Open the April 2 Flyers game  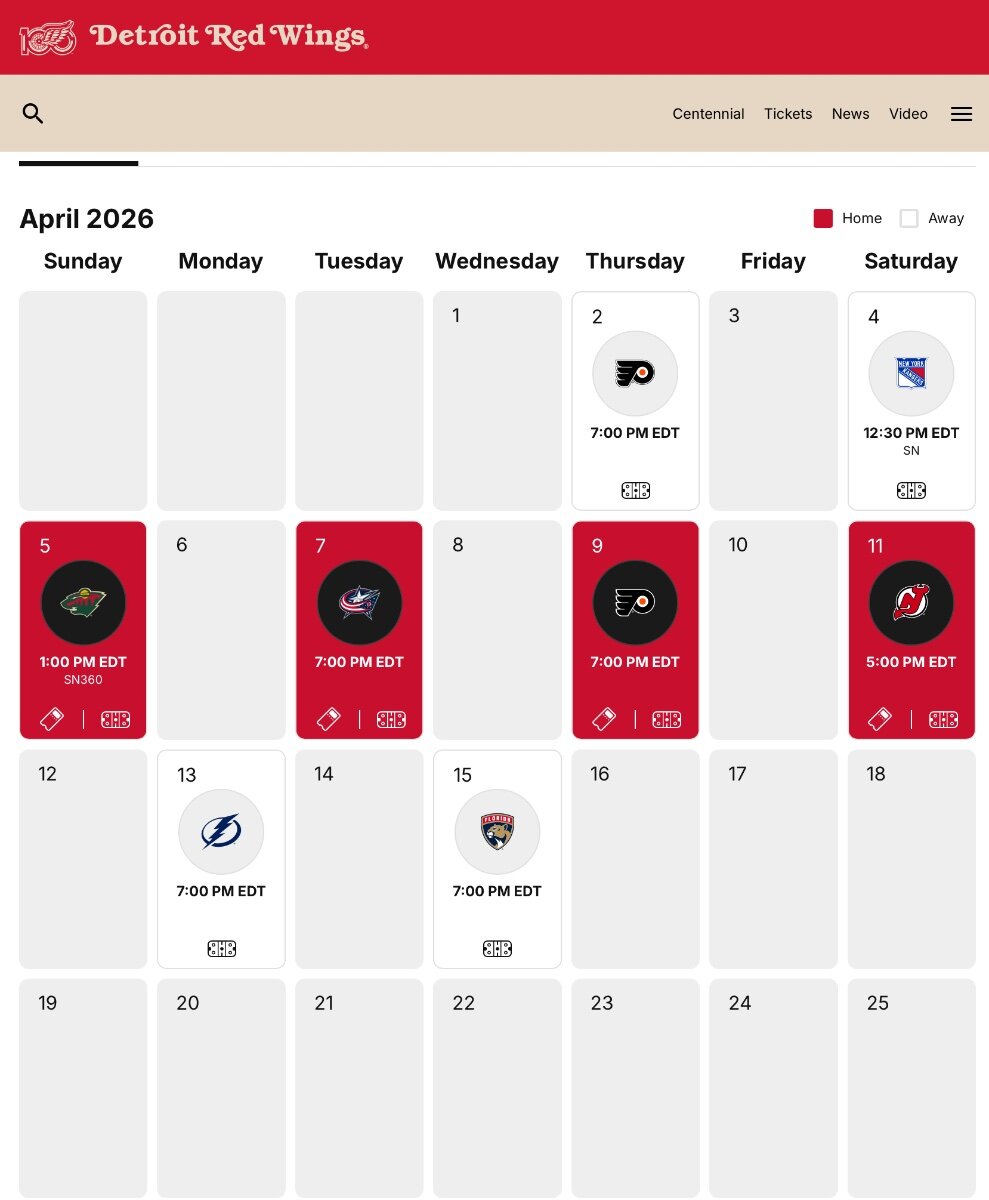click(635, 375)
